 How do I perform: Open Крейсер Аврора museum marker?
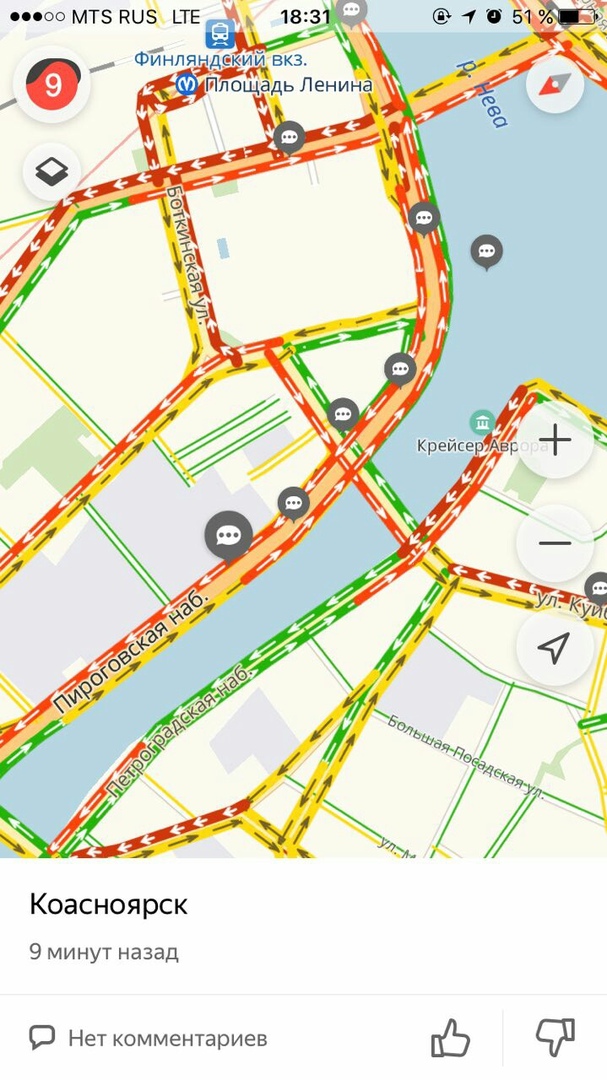coord(482,421)
